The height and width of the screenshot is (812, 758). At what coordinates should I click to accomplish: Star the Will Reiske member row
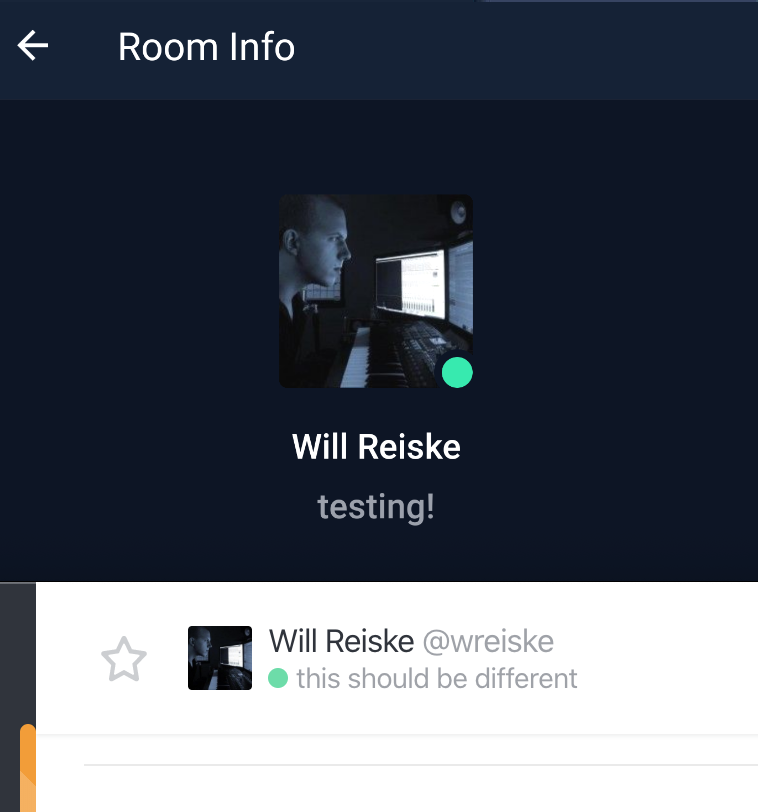(x=124, y=661)
